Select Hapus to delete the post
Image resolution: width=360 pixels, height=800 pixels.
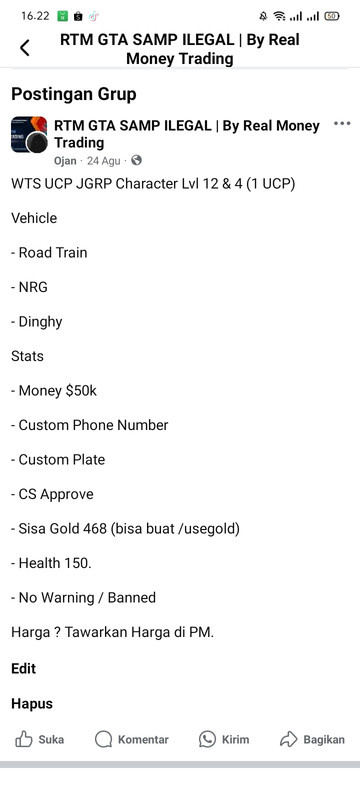click(32, 704)
